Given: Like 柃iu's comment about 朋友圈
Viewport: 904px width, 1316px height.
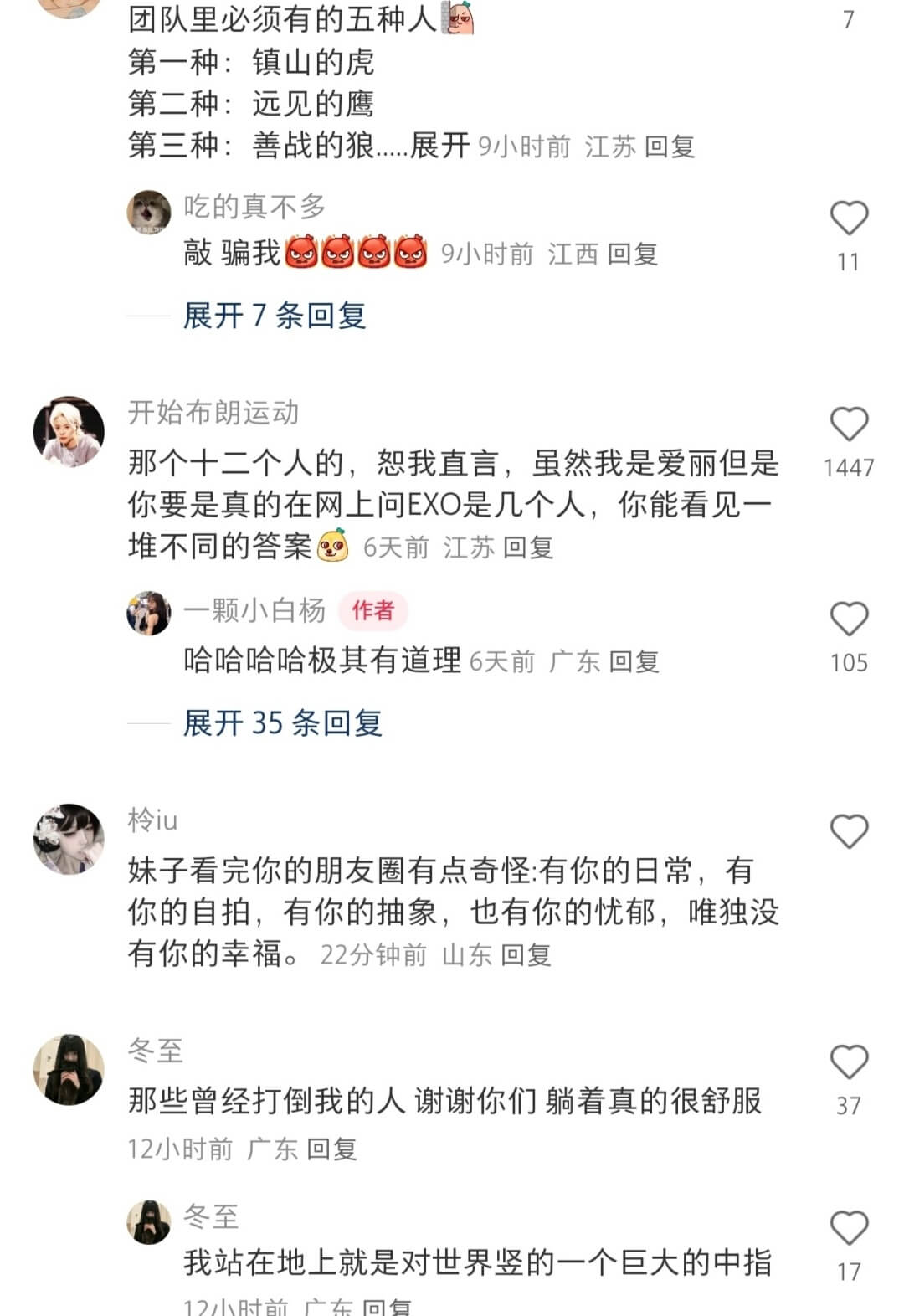Looking at the screenshot, I should [848, 831].
